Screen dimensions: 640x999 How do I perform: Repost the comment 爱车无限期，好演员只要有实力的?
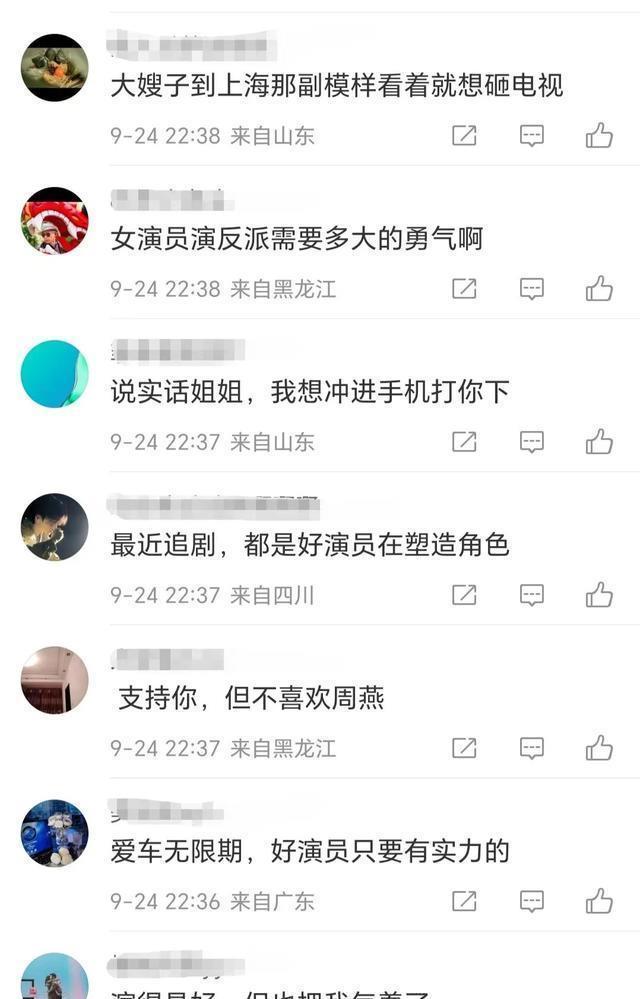[x=464, y=901]
